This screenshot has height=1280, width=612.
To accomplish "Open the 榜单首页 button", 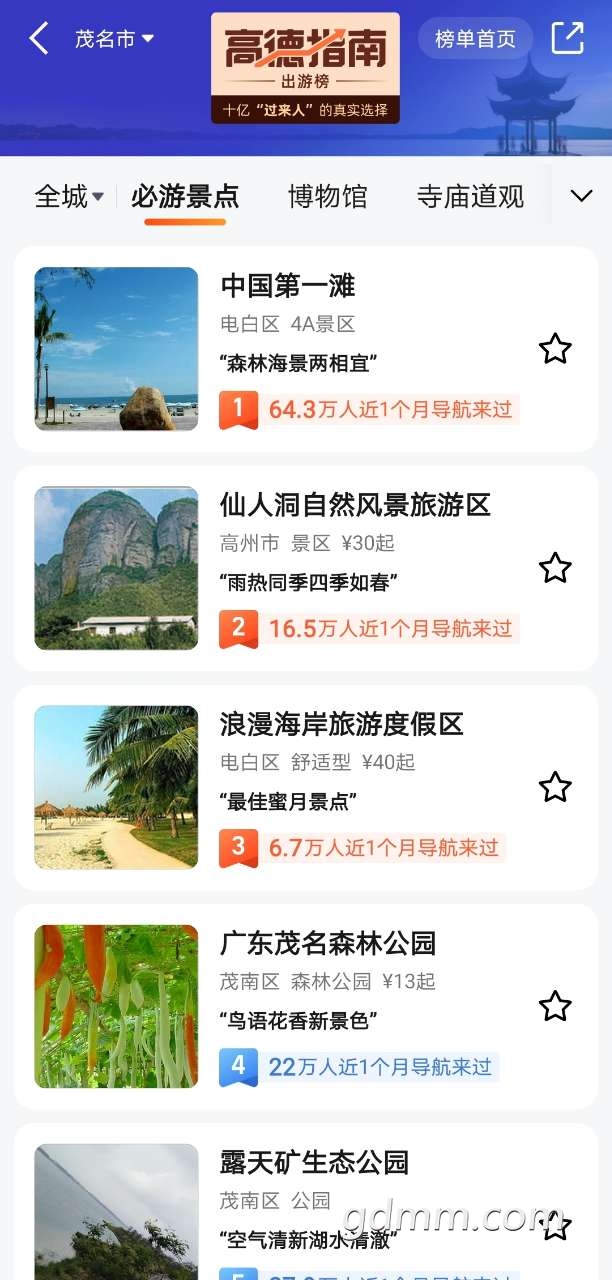I will pyautogui.click(x=475, y=39).
